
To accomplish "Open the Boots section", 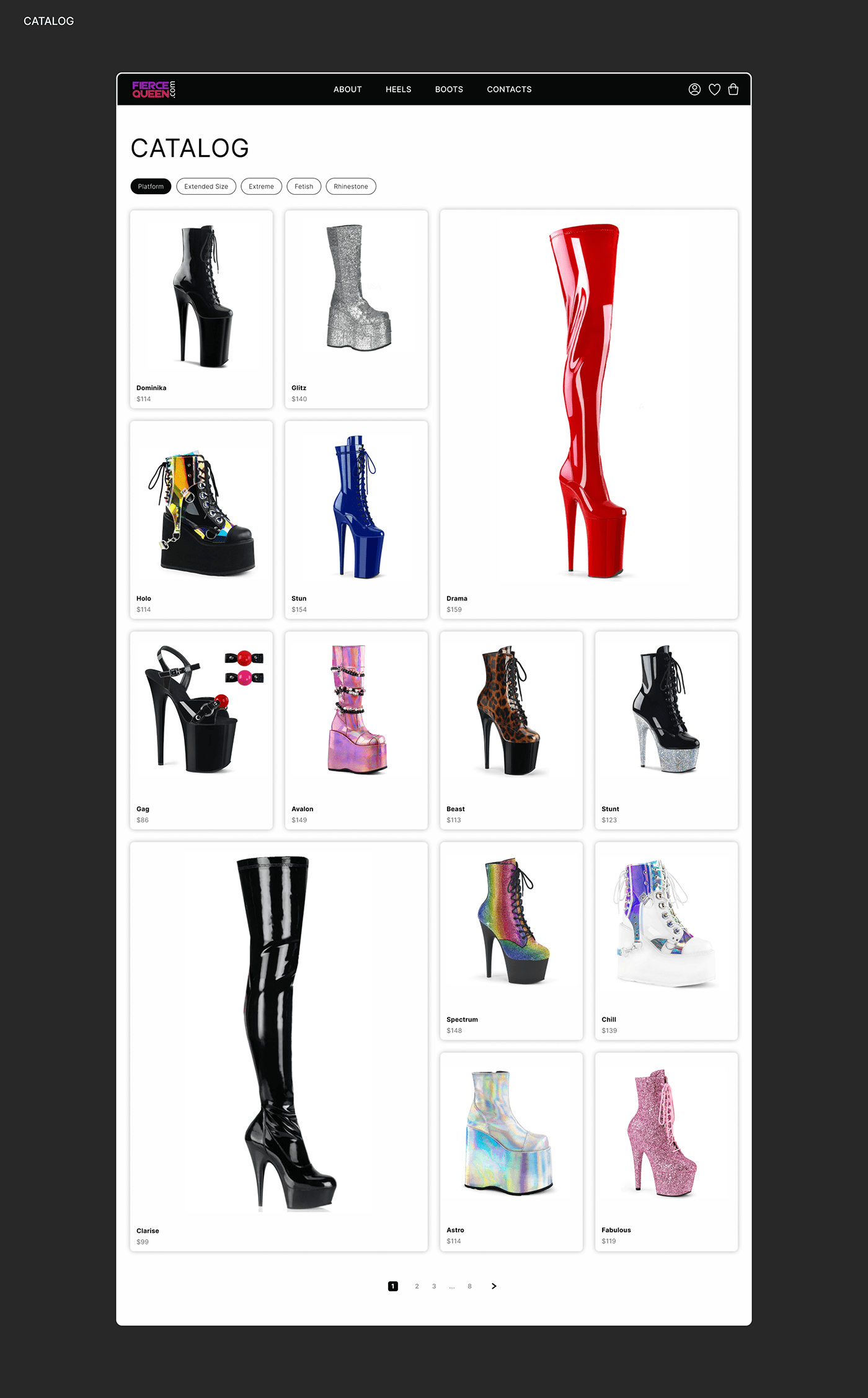I will point(449,89).
